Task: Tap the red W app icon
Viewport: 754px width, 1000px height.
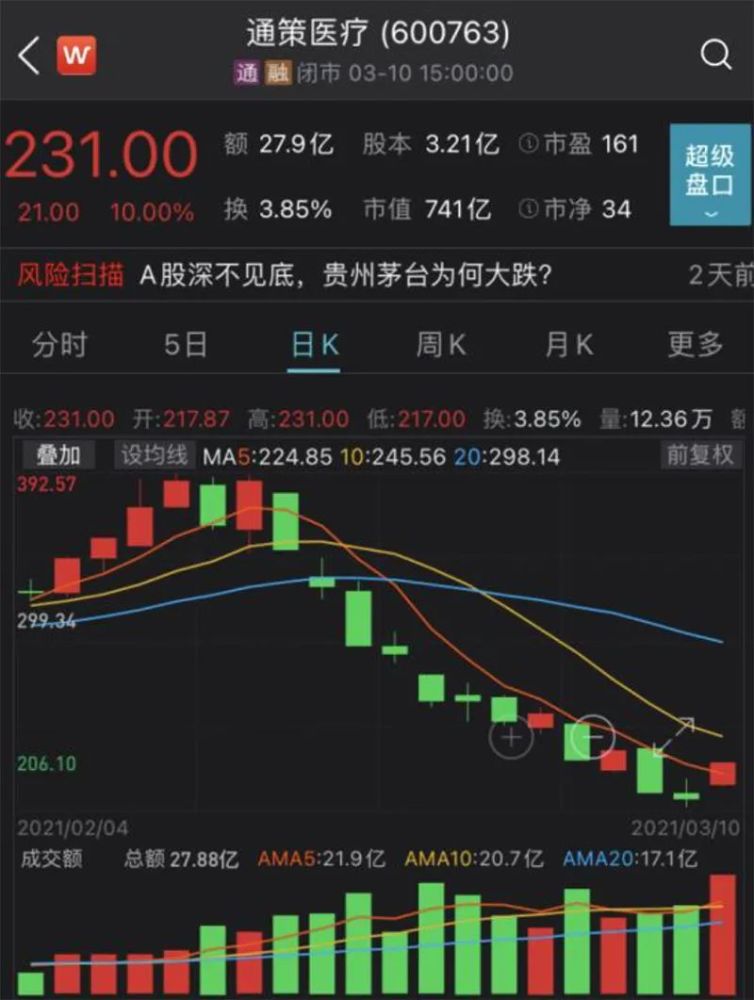Action: pos(76,55)
